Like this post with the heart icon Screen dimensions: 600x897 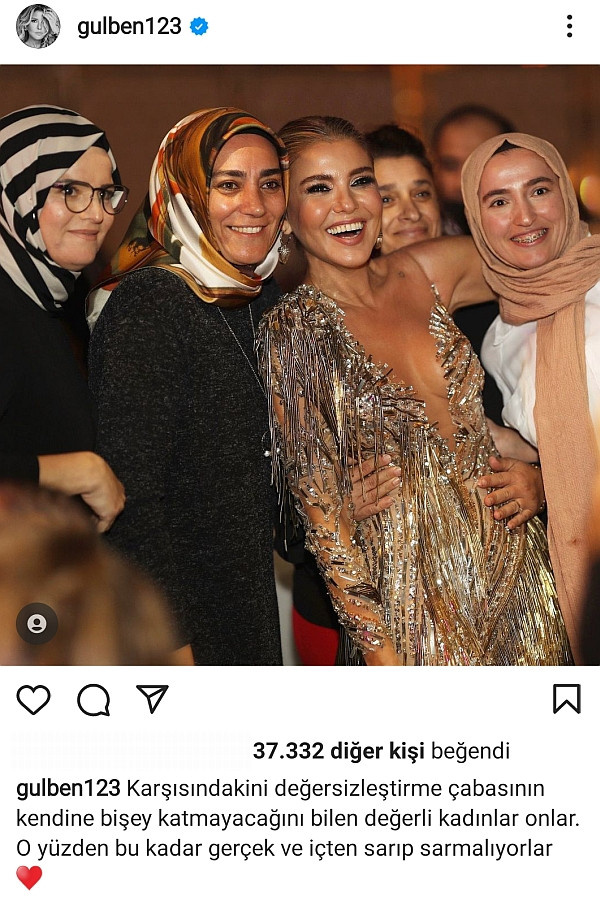[x=33, y=699]
